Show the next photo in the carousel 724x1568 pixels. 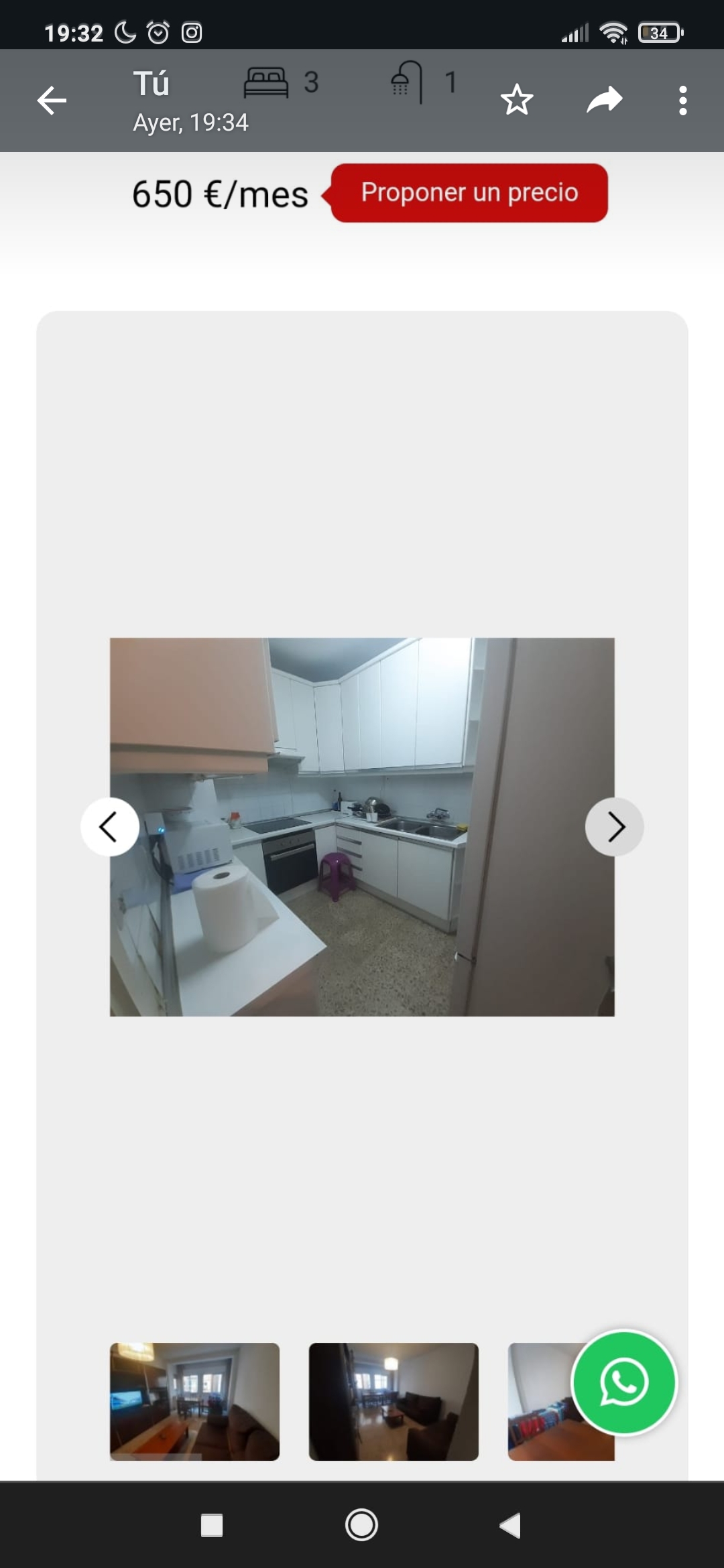tap(615, 827)
